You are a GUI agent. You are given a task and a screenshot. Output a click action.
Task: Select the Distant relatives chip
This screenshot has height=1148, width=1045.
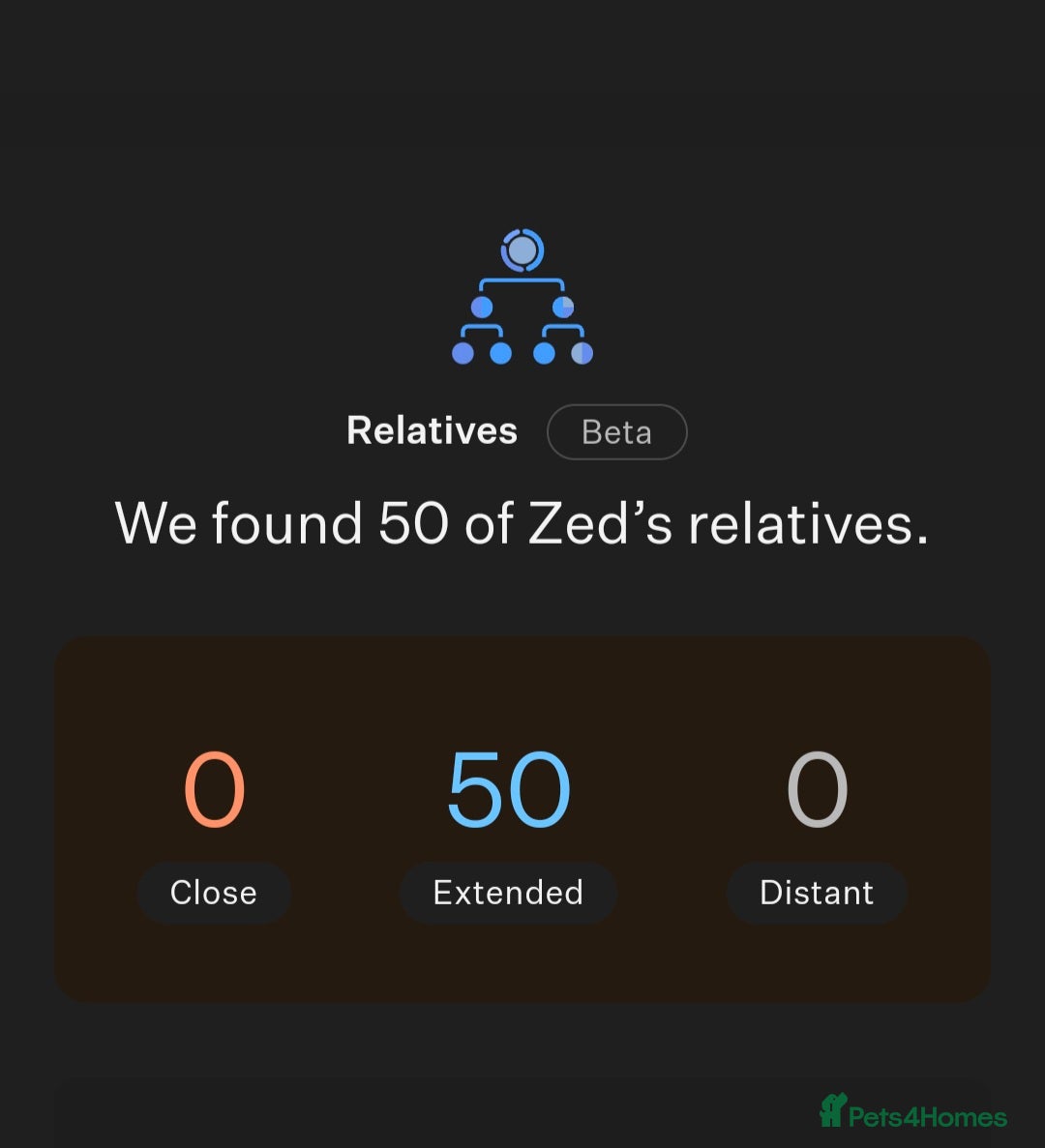(x=817, y=892)
